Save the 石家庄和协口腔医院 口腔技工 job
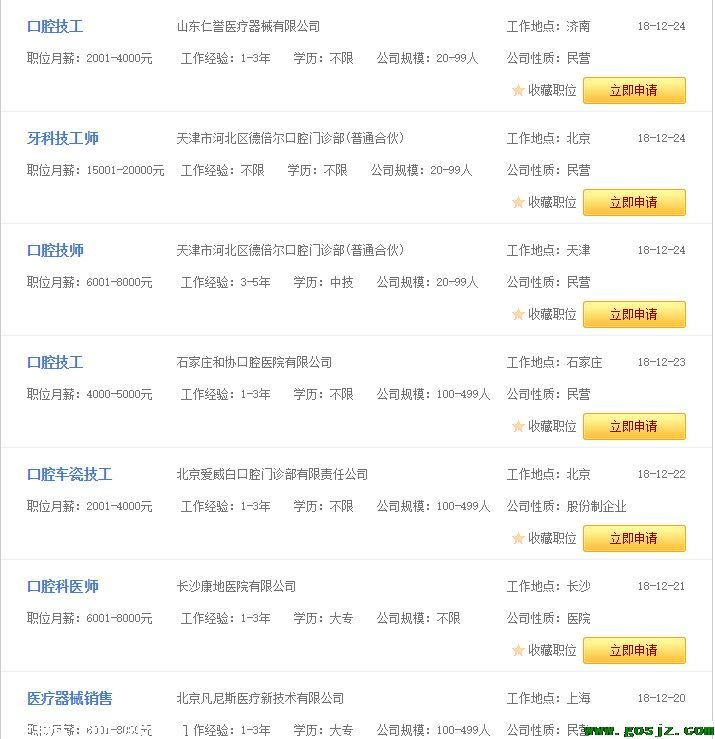The height and width of the screenshot is (739, 715). tap(544, 426)
